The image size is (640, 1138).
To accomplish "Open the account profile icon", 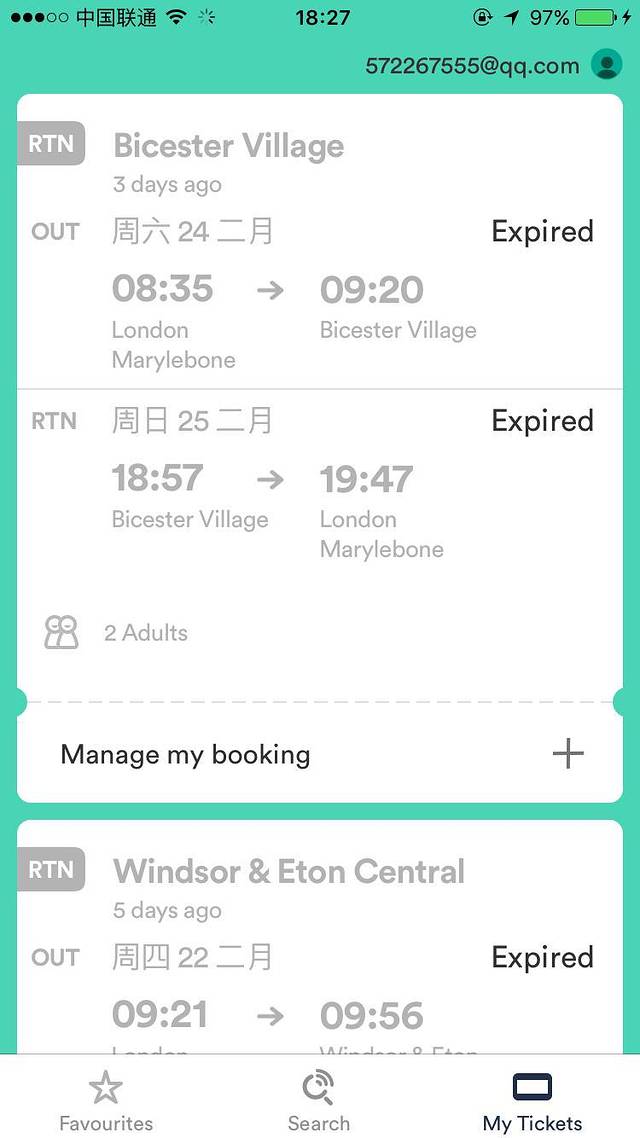I will pos(606,66).
